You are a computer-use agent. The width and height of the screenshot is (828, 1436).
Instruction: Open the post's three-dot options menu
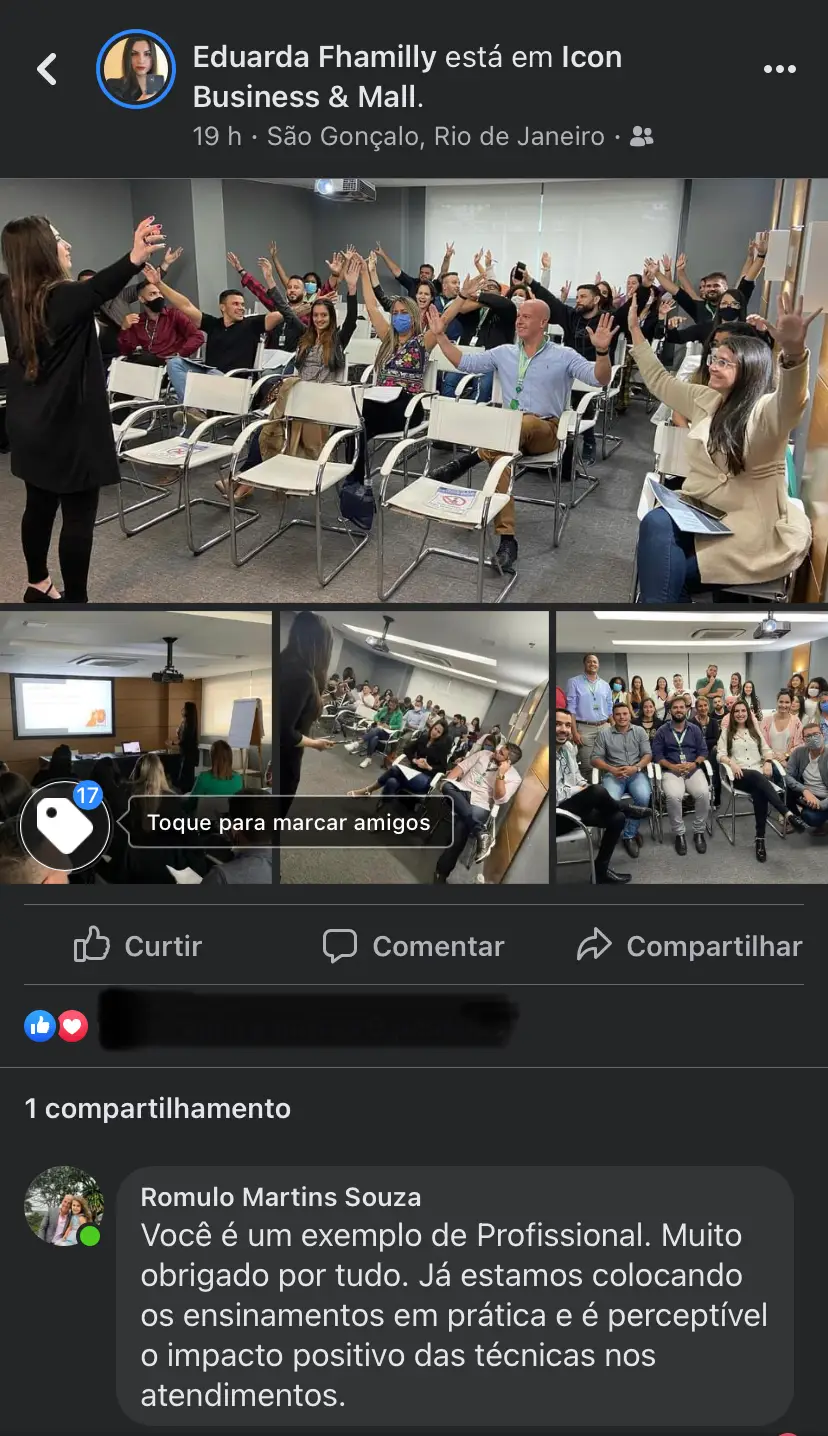[x=779, y=69]
